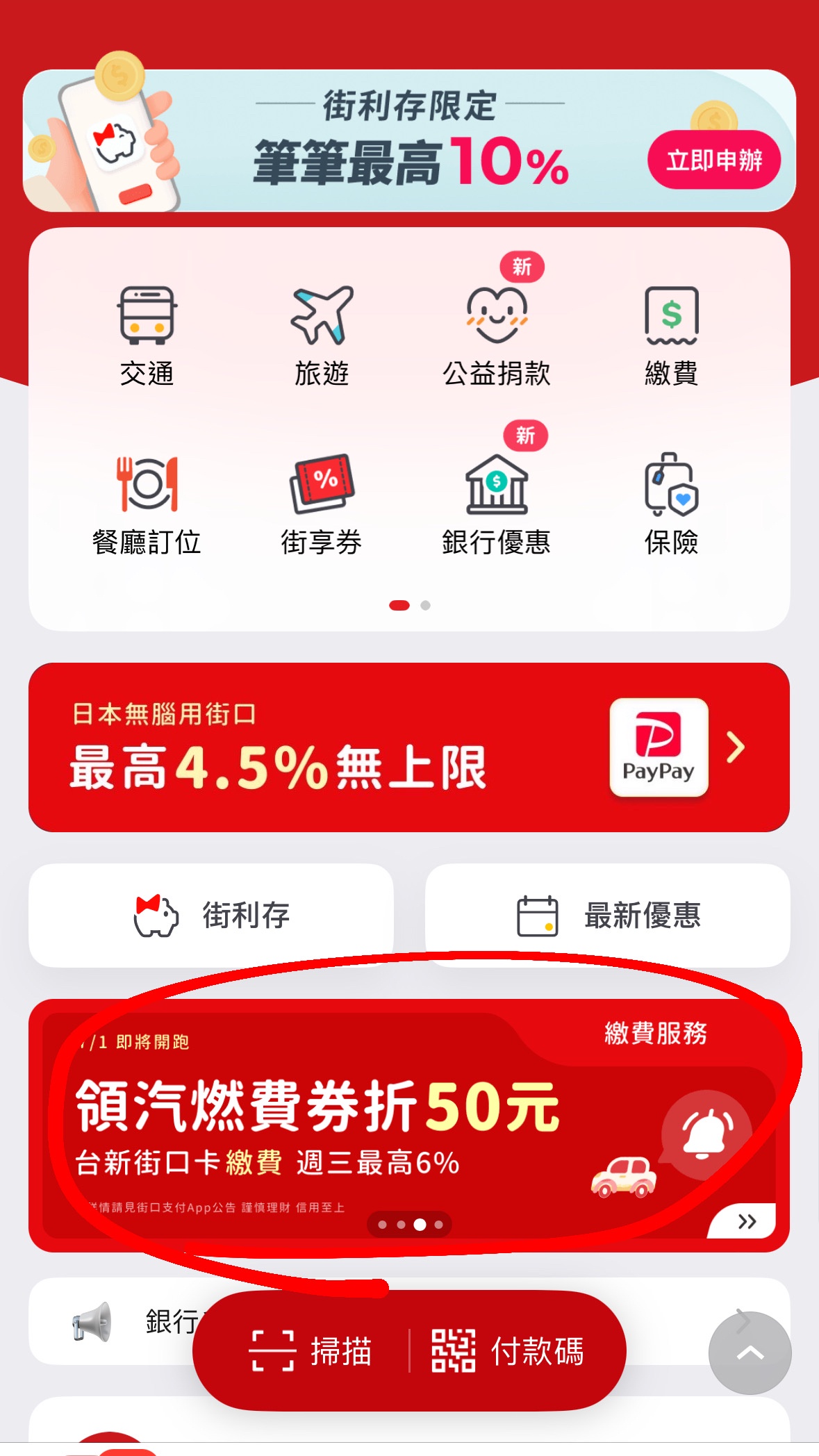819x1456 pixels.
Task: Go to second page of service grid
Action: point(426,606)
